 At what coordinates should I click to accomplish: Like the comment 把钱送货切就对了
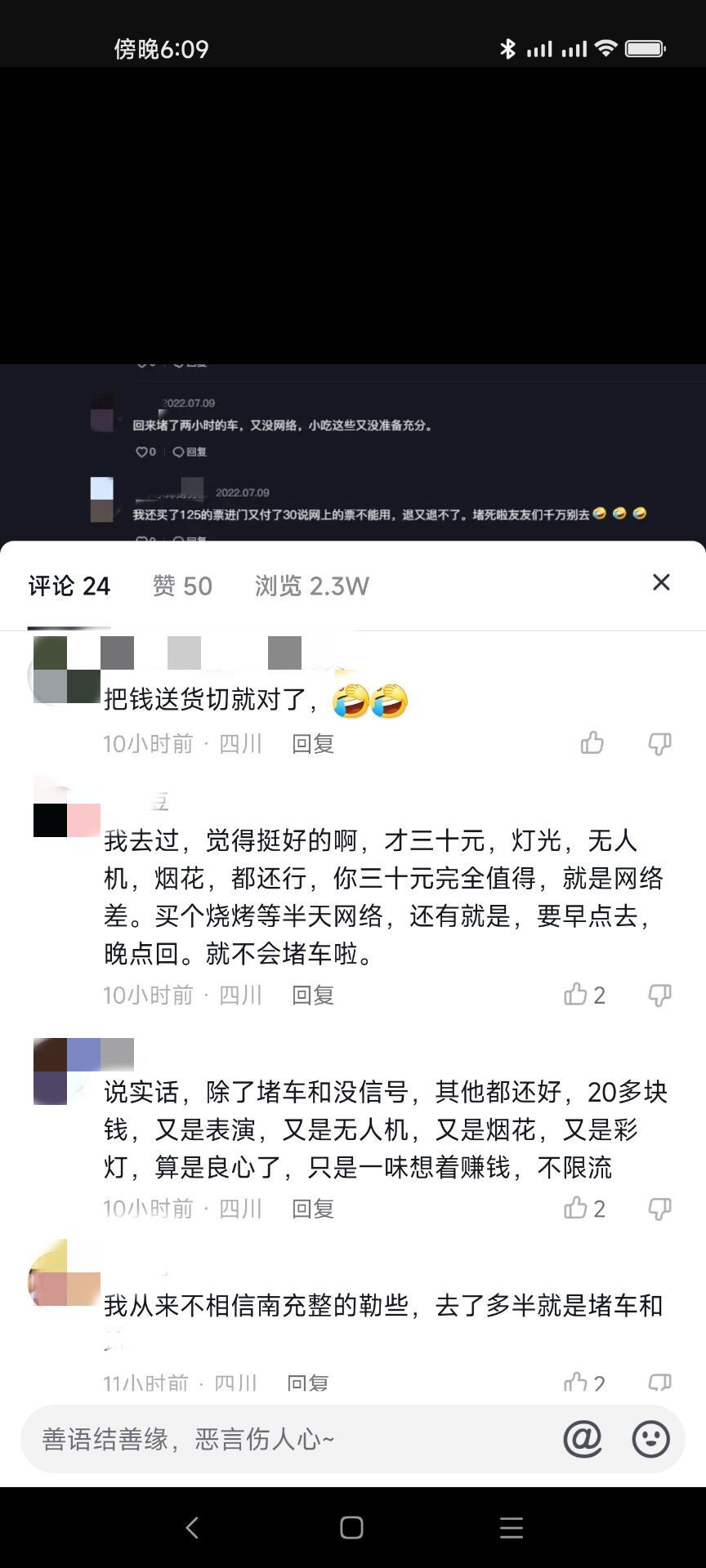coord(592,743)
